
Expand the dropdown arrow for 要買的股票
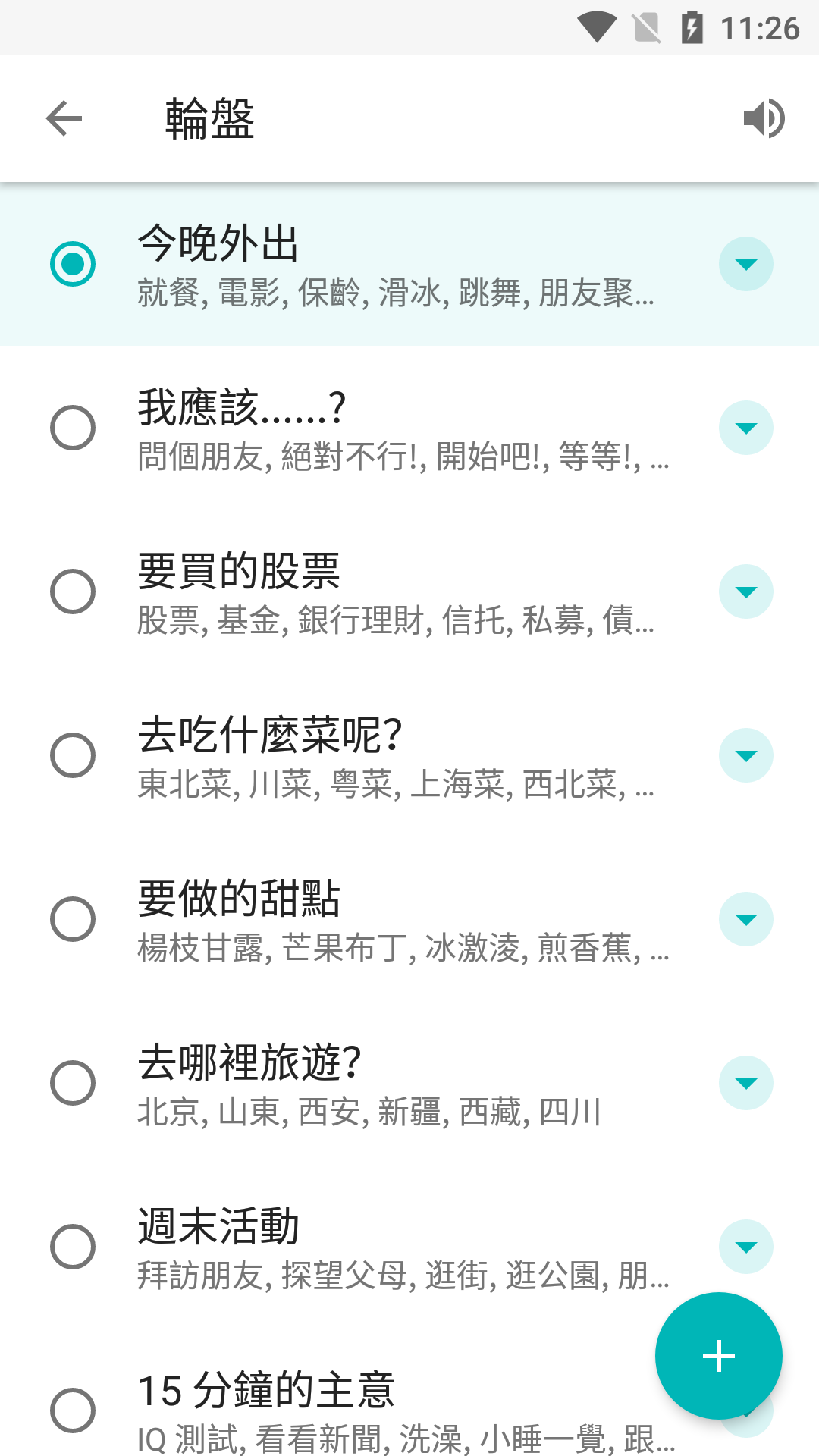coord(746,591)
